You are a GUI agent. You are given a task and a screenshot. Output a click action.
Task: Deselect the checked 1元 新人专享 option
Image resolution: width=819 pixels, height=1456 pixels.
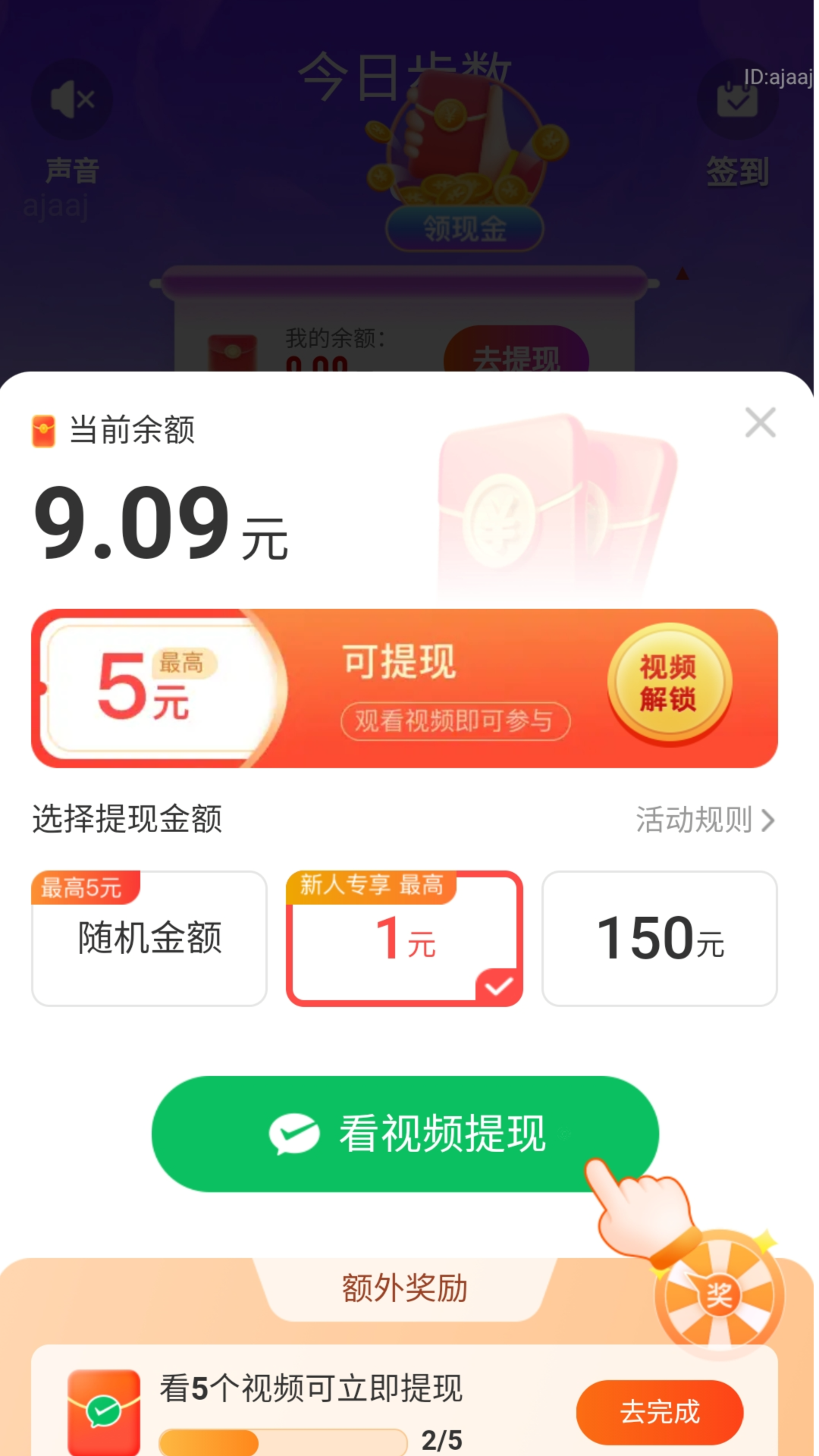tap(404, 938)
